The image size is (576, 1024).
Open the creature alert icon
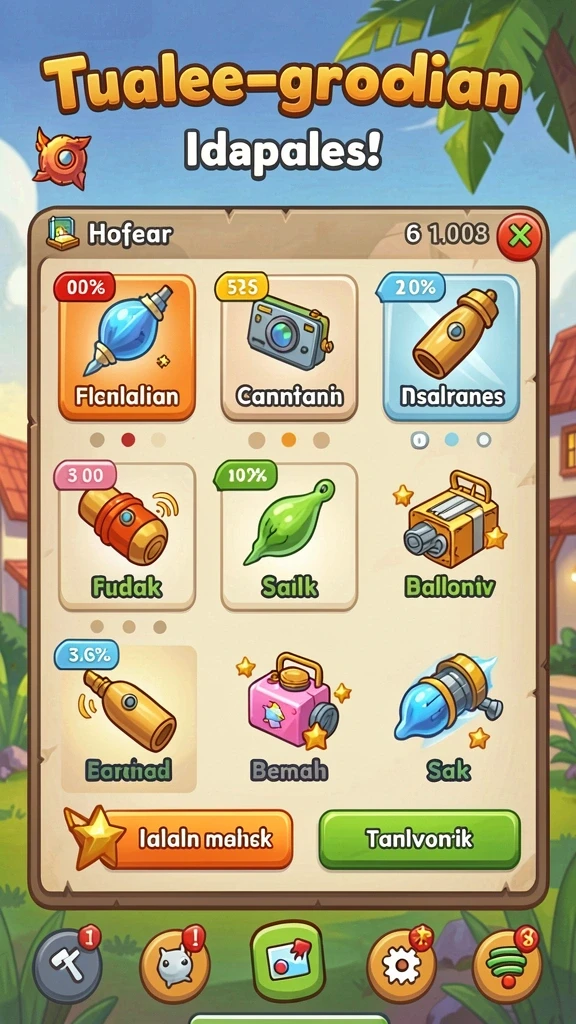(174, 965)
